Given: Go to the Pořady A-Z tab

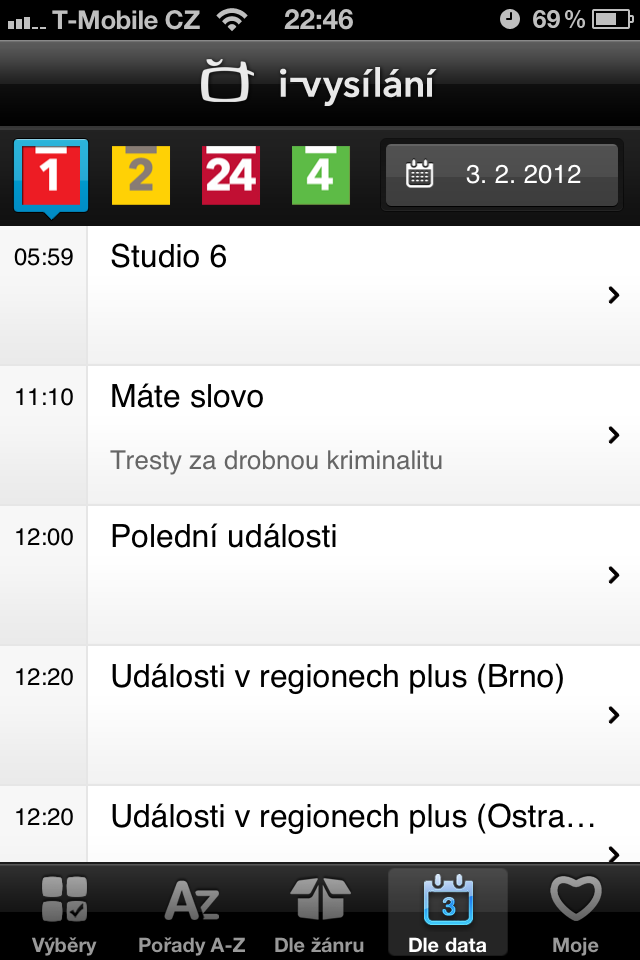Looking at the screenshot, I should coord(192,913).
